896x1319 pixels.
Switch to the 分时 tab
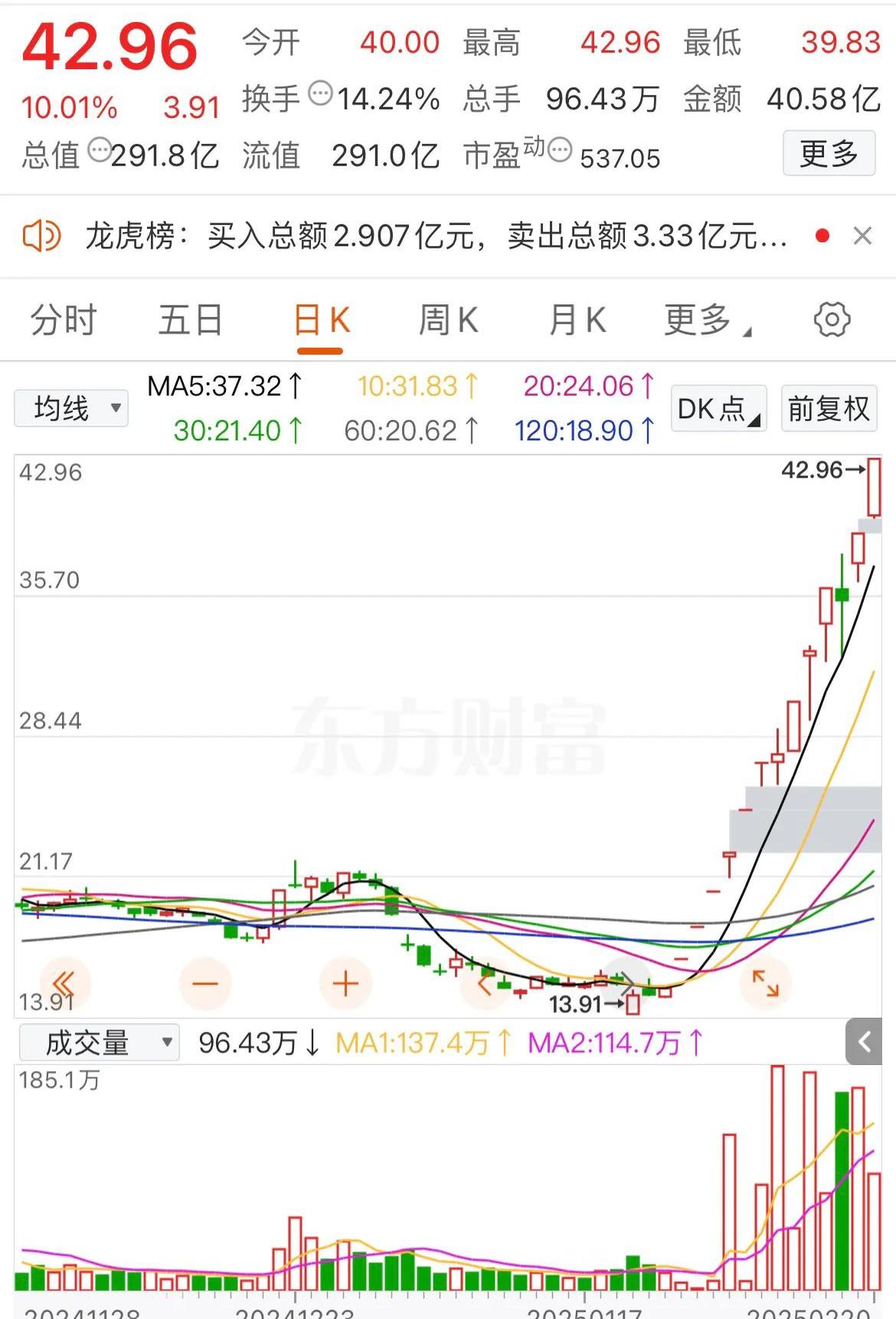pos(62,319)
